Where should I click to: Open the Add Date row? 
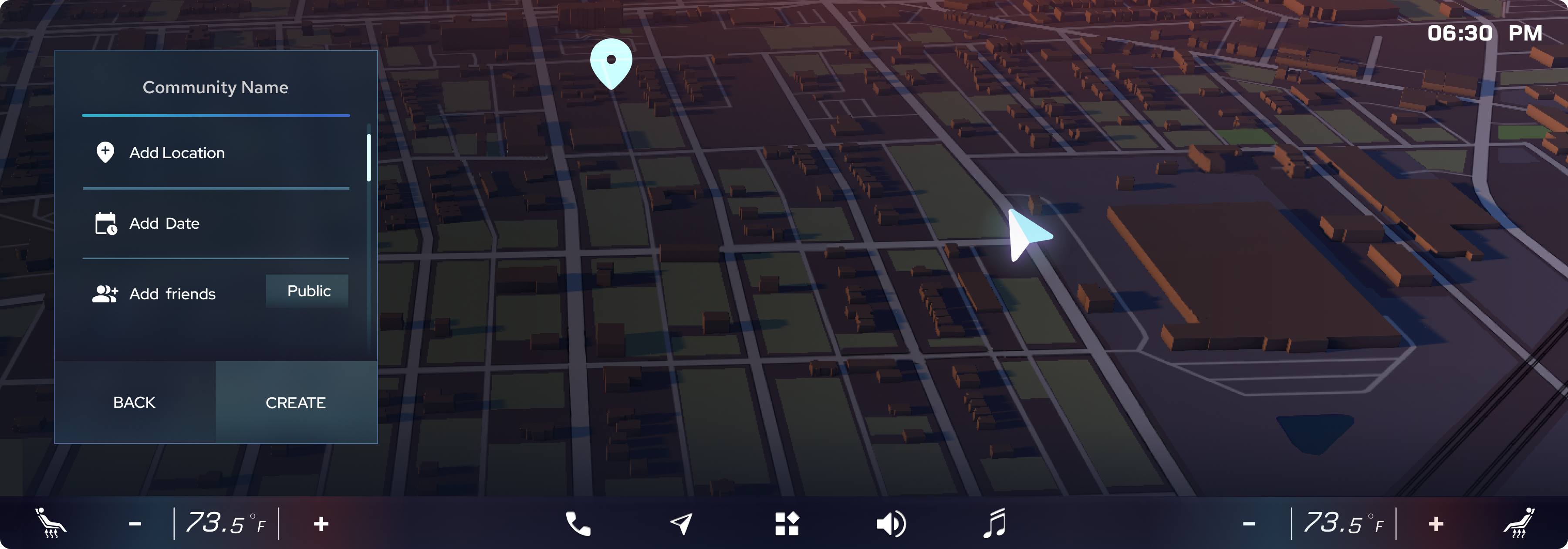click(x=164, y=224)
